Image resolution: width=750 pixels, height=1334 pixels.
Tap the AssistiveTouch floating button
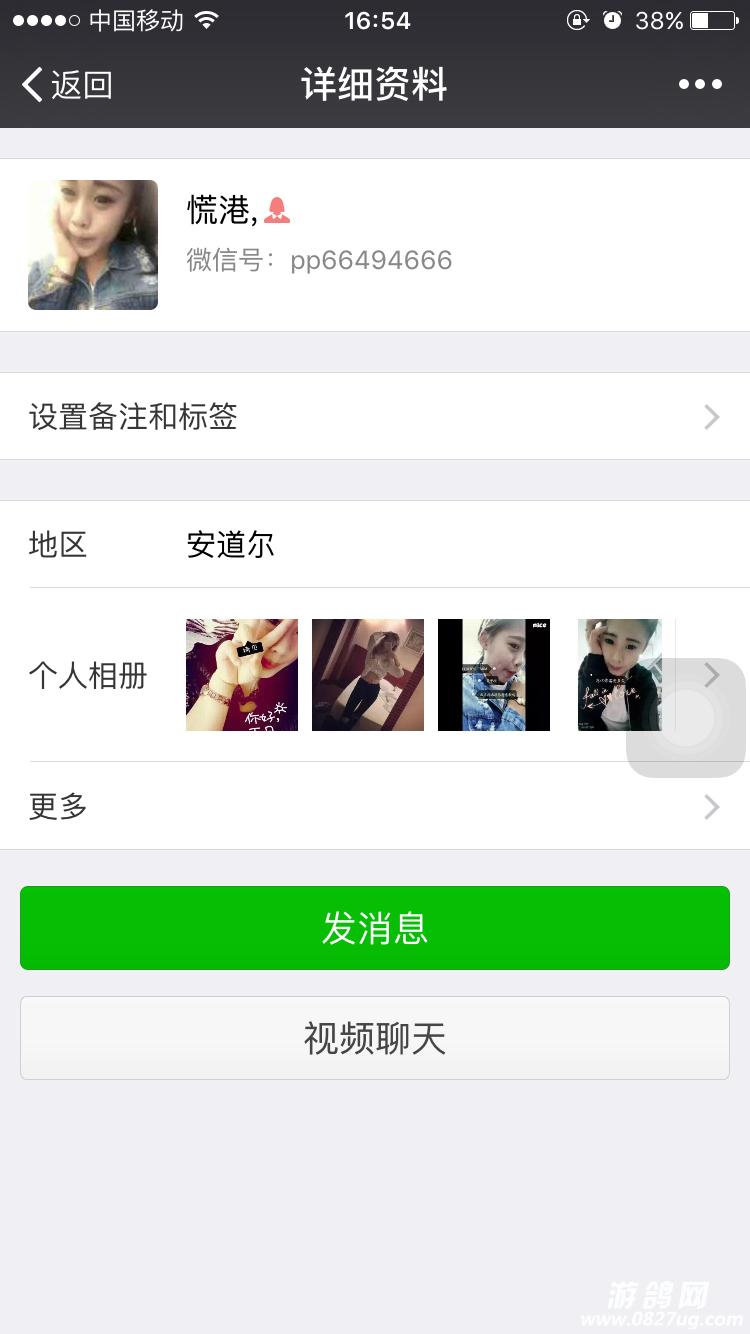686,718
